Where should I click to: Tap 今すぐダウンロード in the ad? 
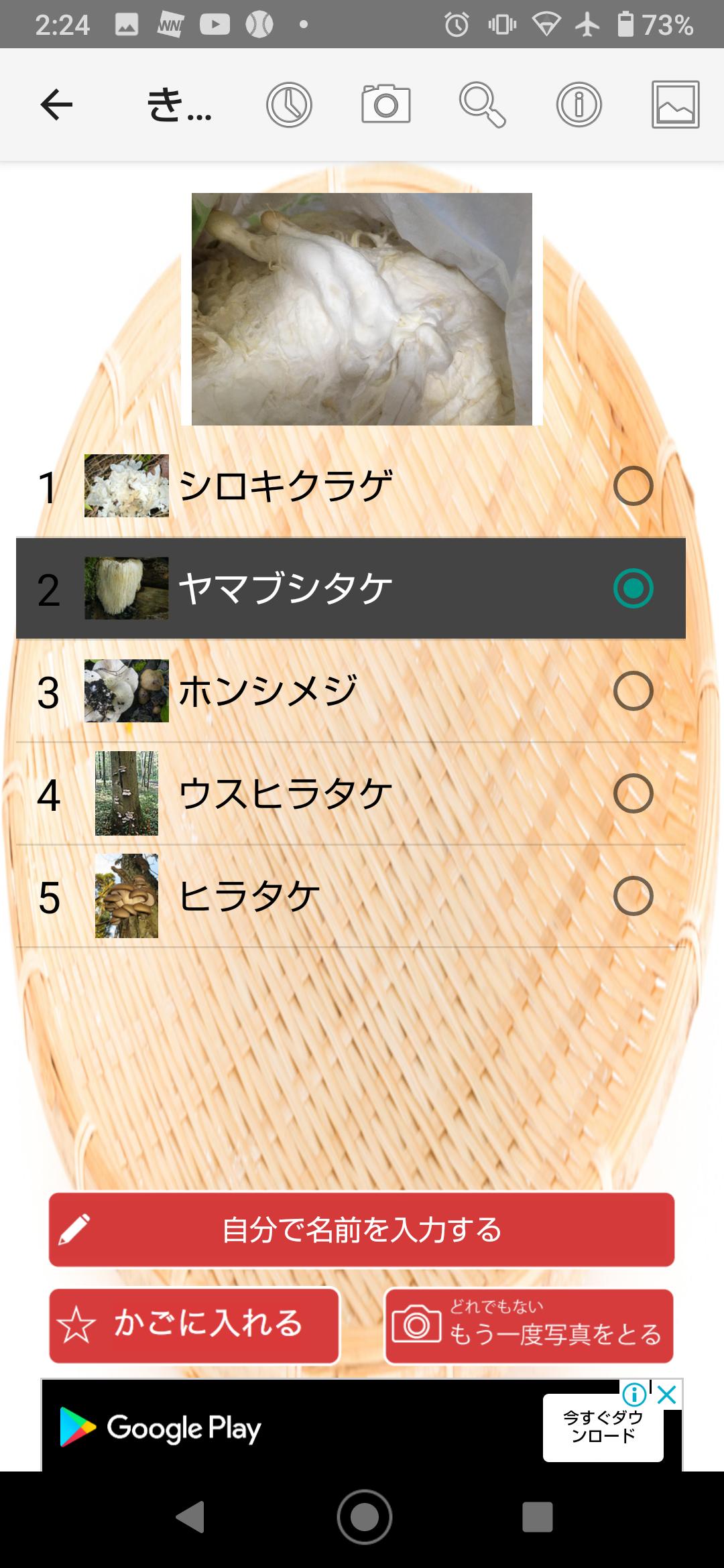tap(603, 1427)
